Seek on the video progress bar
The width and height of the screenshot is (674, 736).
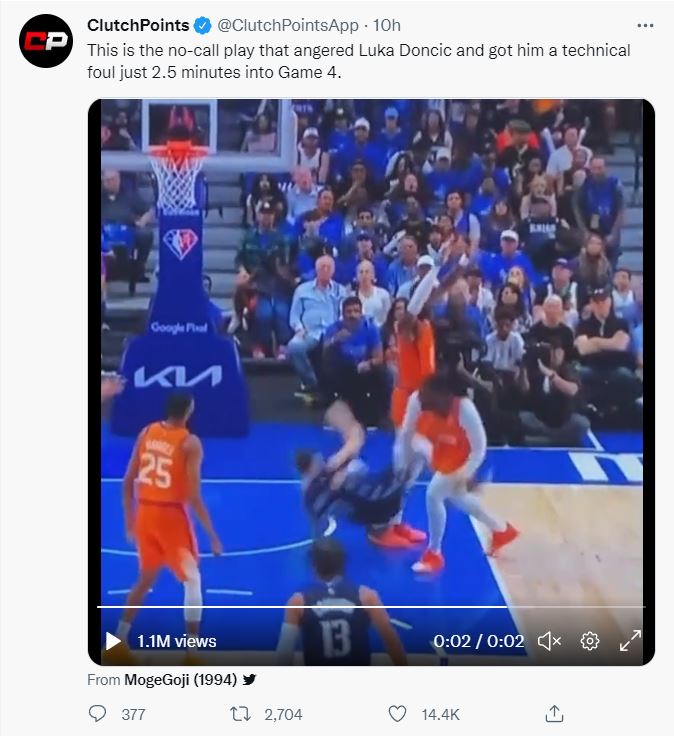click(x=370, y=607)
